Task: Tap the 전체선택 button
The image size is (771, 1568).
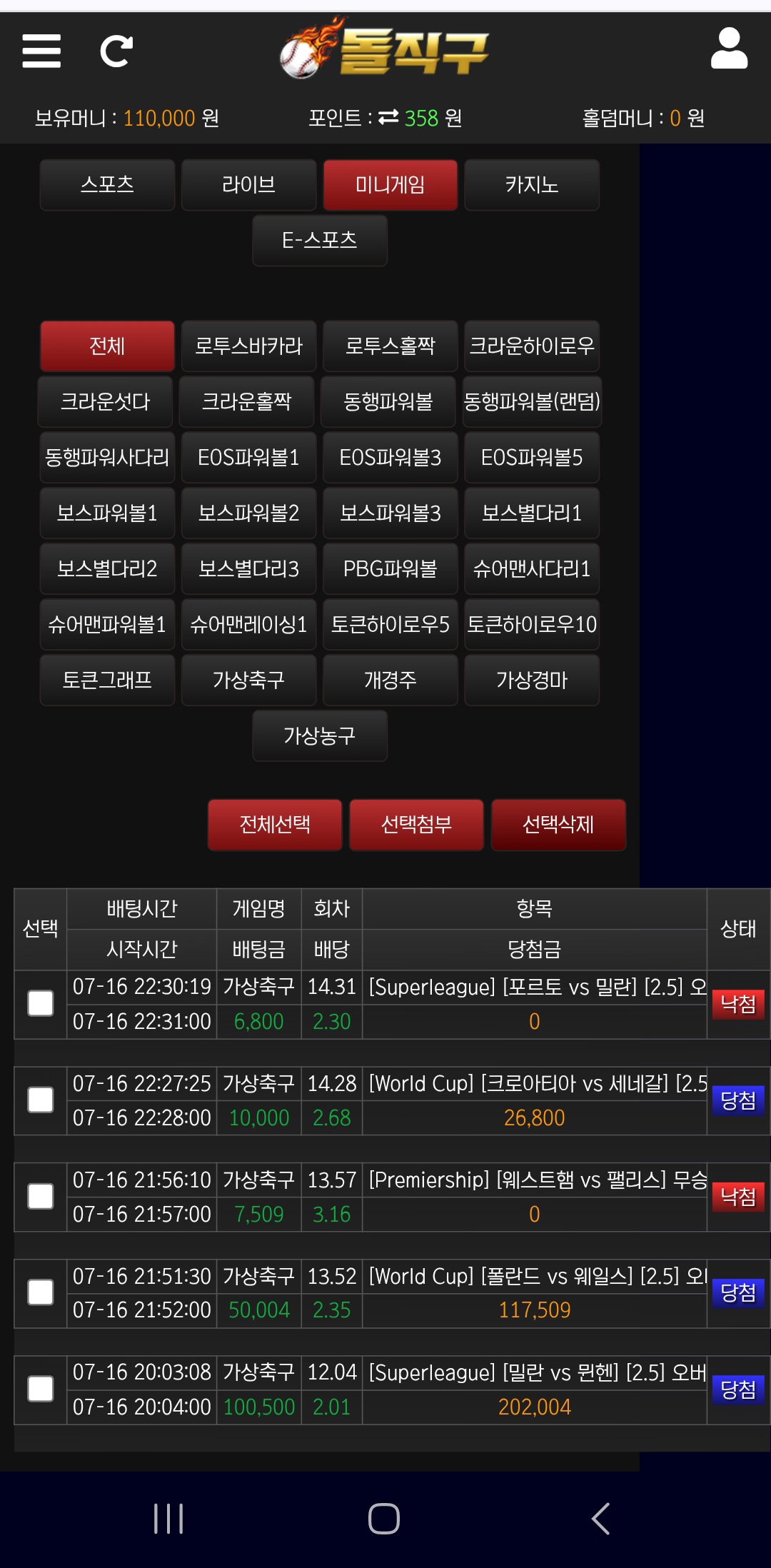Action: coord(275,825)
